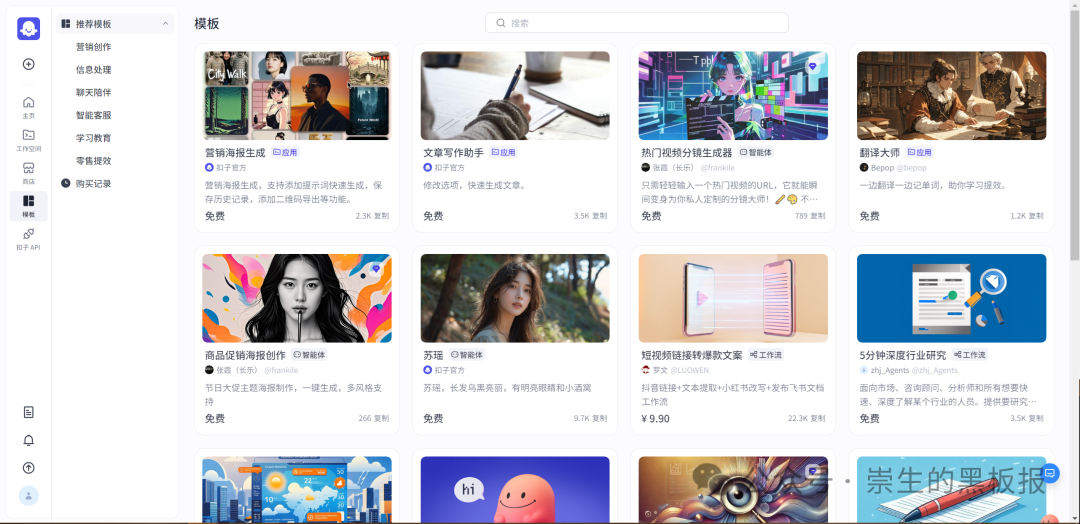This screenshot has width=1080, height=524.
Task: Go to 主页 in the sidebar
Action: tap(28, 106)
